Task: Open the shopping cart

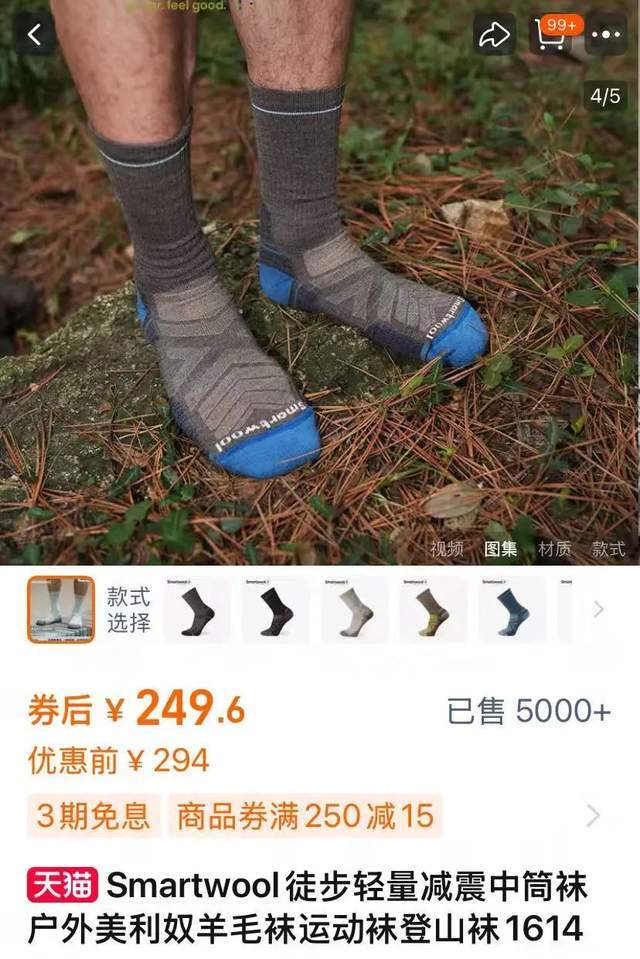Action: [551, 35]
